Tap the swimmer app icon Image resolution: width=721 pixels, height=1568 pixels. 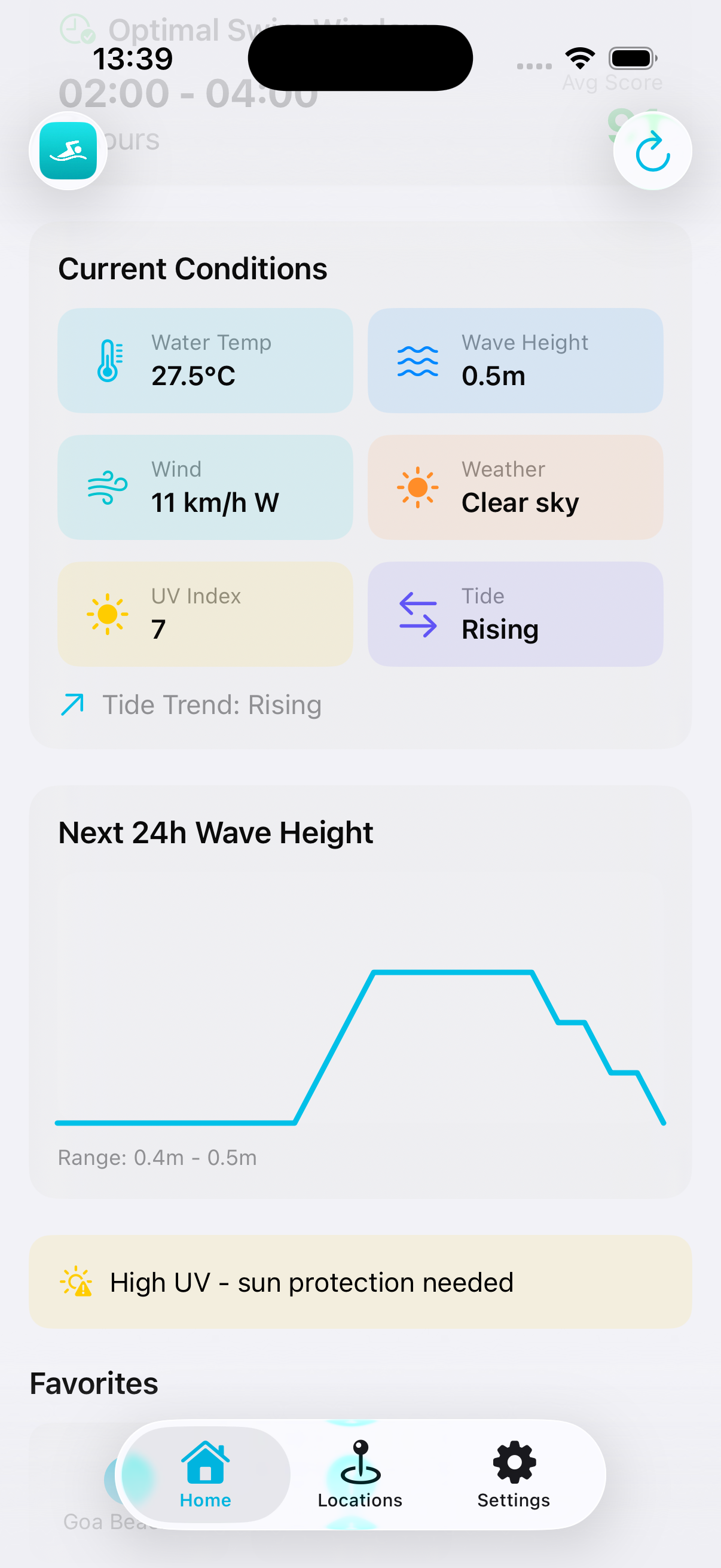68,151
